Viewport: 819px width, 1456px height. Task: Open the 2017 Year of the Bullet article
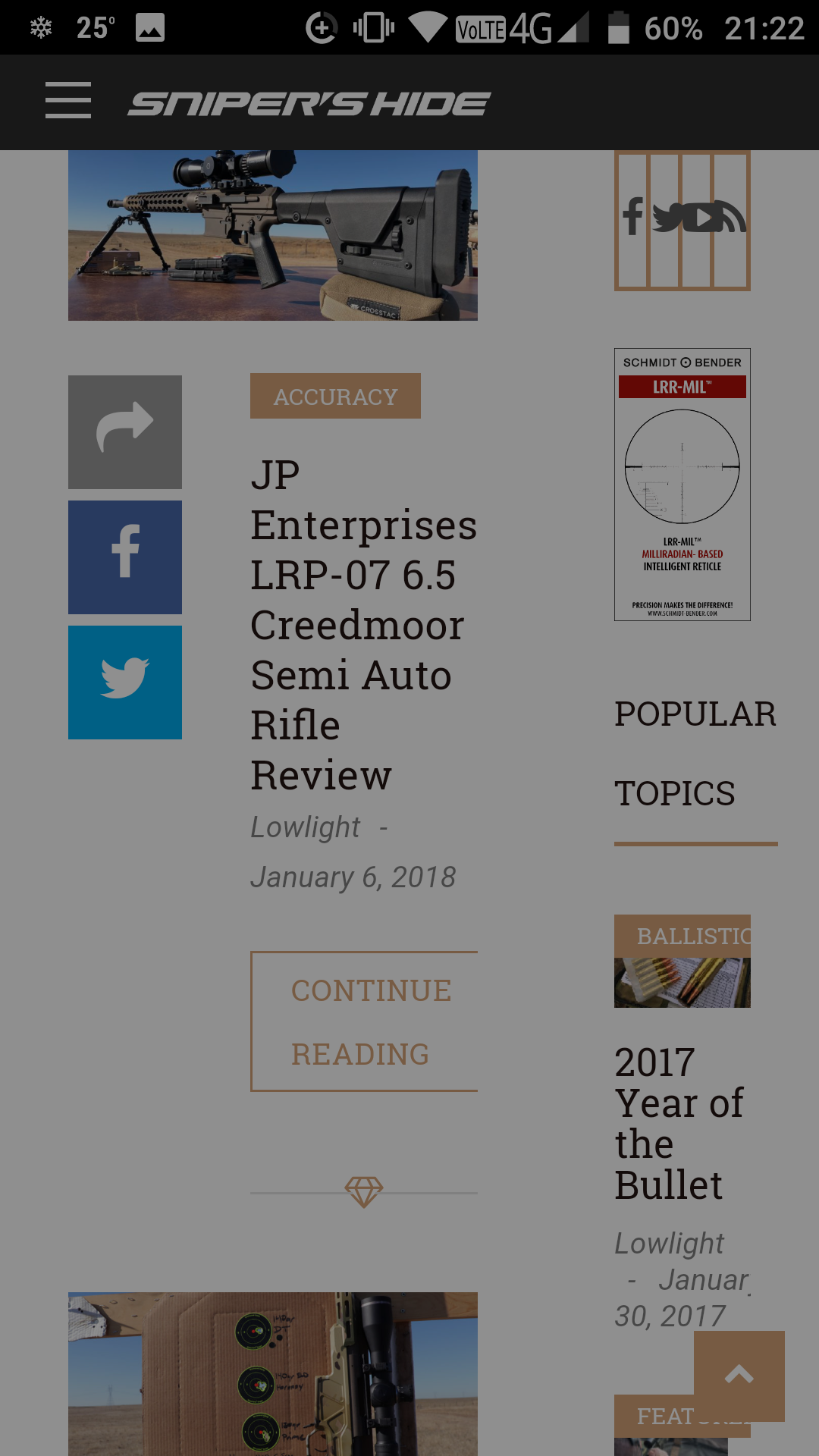pos(679,1123)
